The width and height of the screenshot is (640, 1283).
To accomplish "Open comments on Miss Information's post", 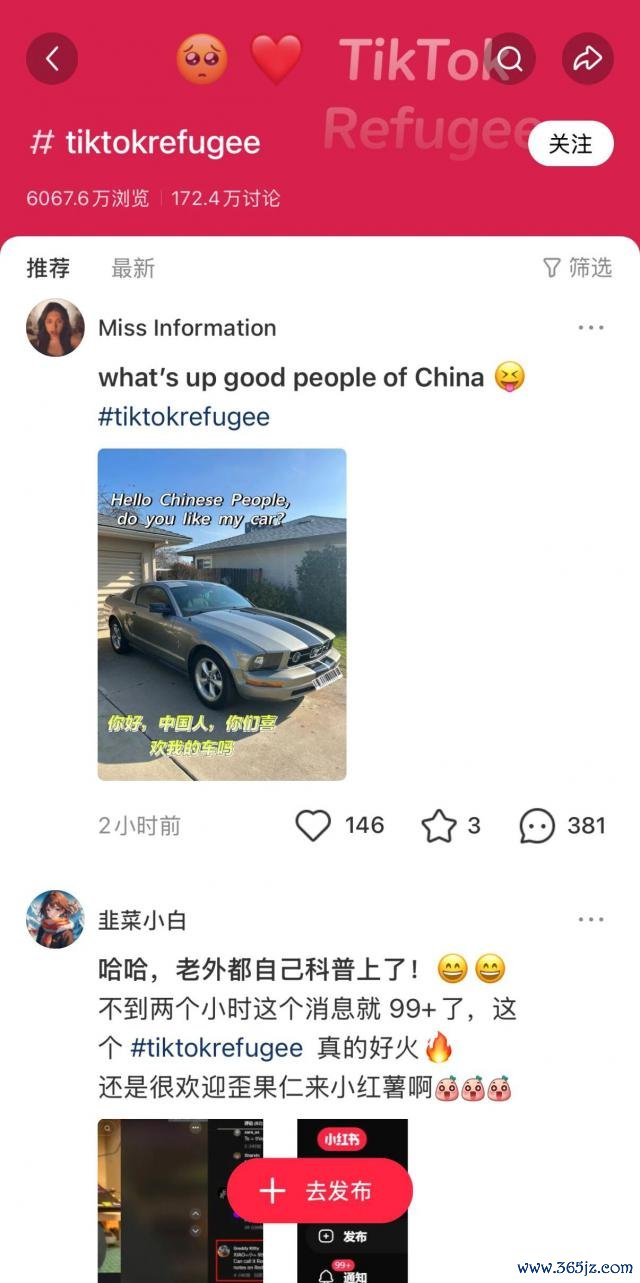I will 537,825.
